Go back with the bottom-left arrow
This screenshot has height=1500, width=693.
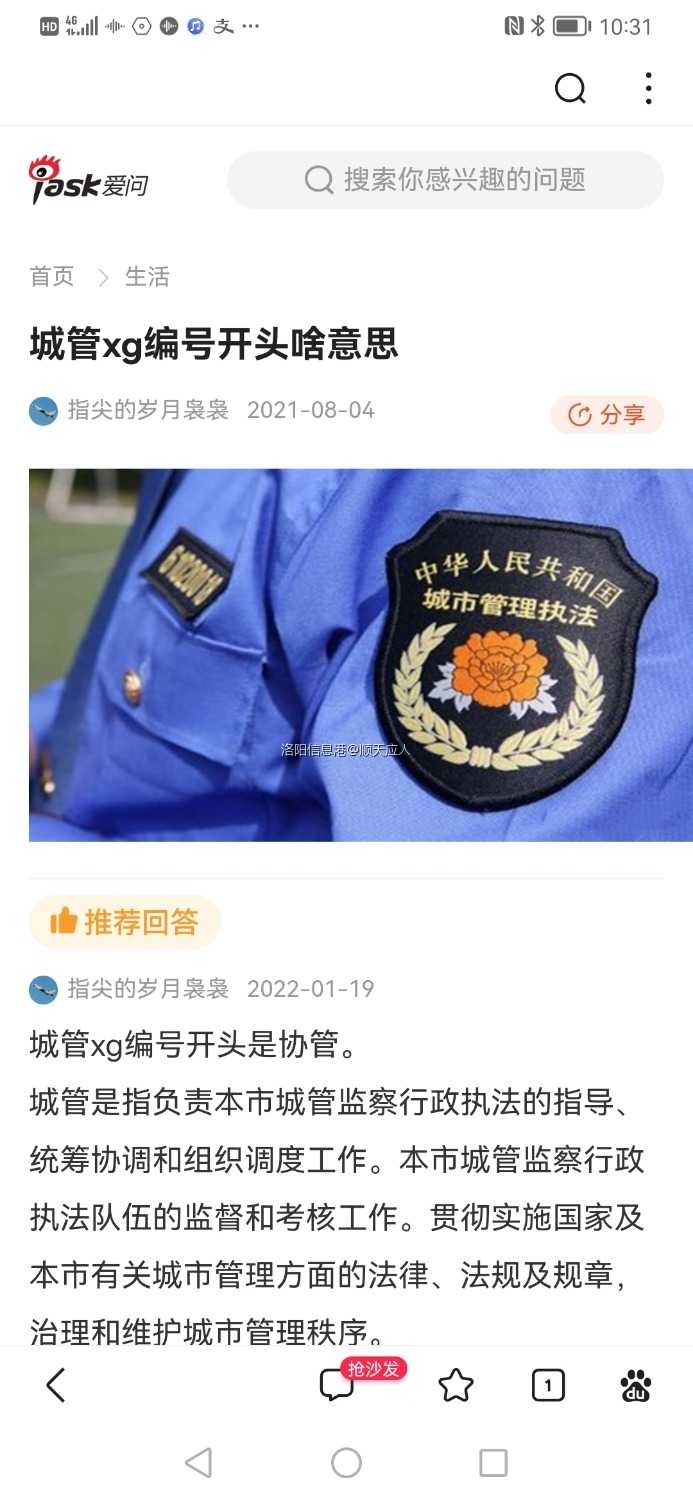pos(56,1385)
